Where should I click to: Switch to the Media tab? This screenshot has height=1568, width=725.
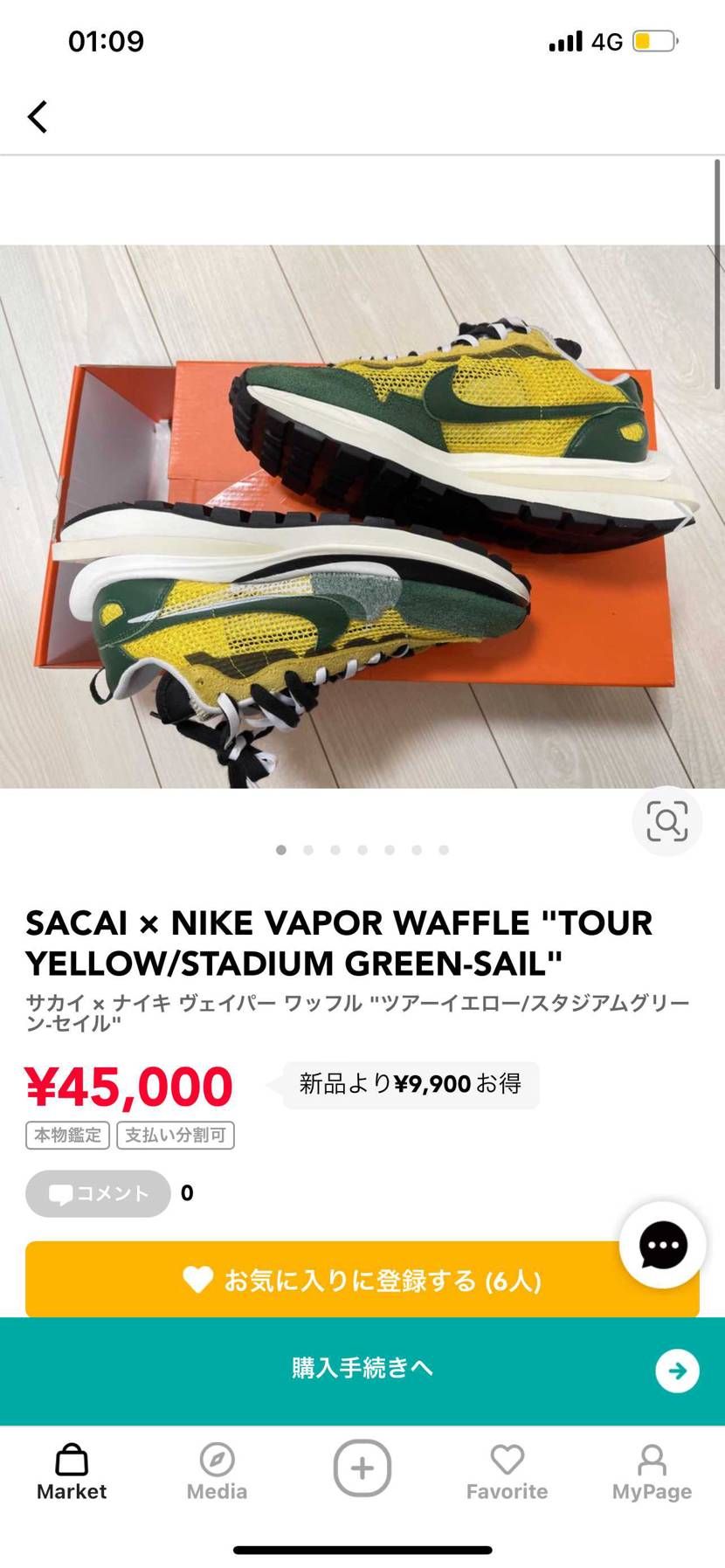(x=217, y=1472)
